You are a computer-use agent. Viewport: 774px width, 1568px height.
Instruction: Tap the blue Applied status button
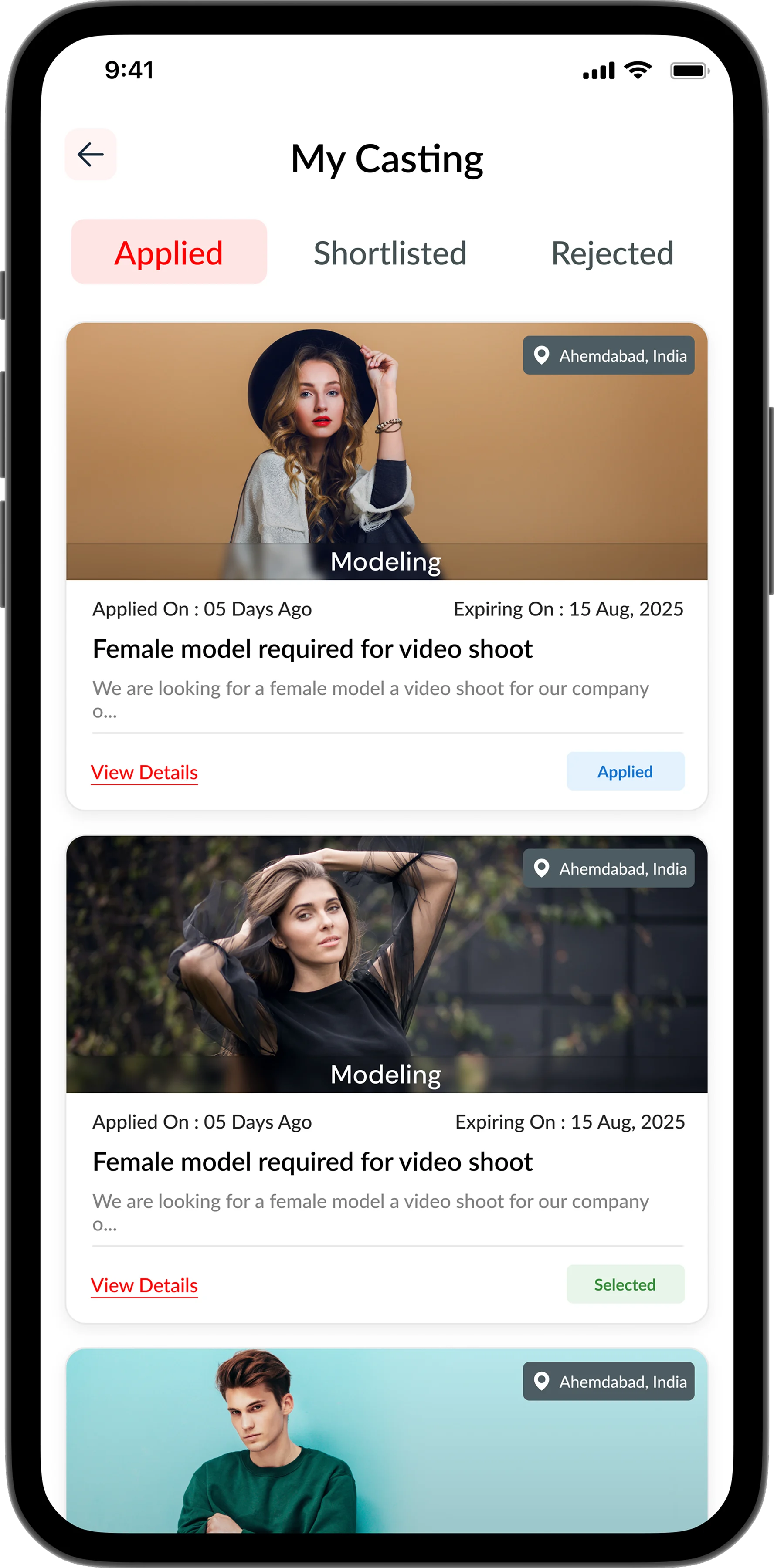[x=625, y=772]
